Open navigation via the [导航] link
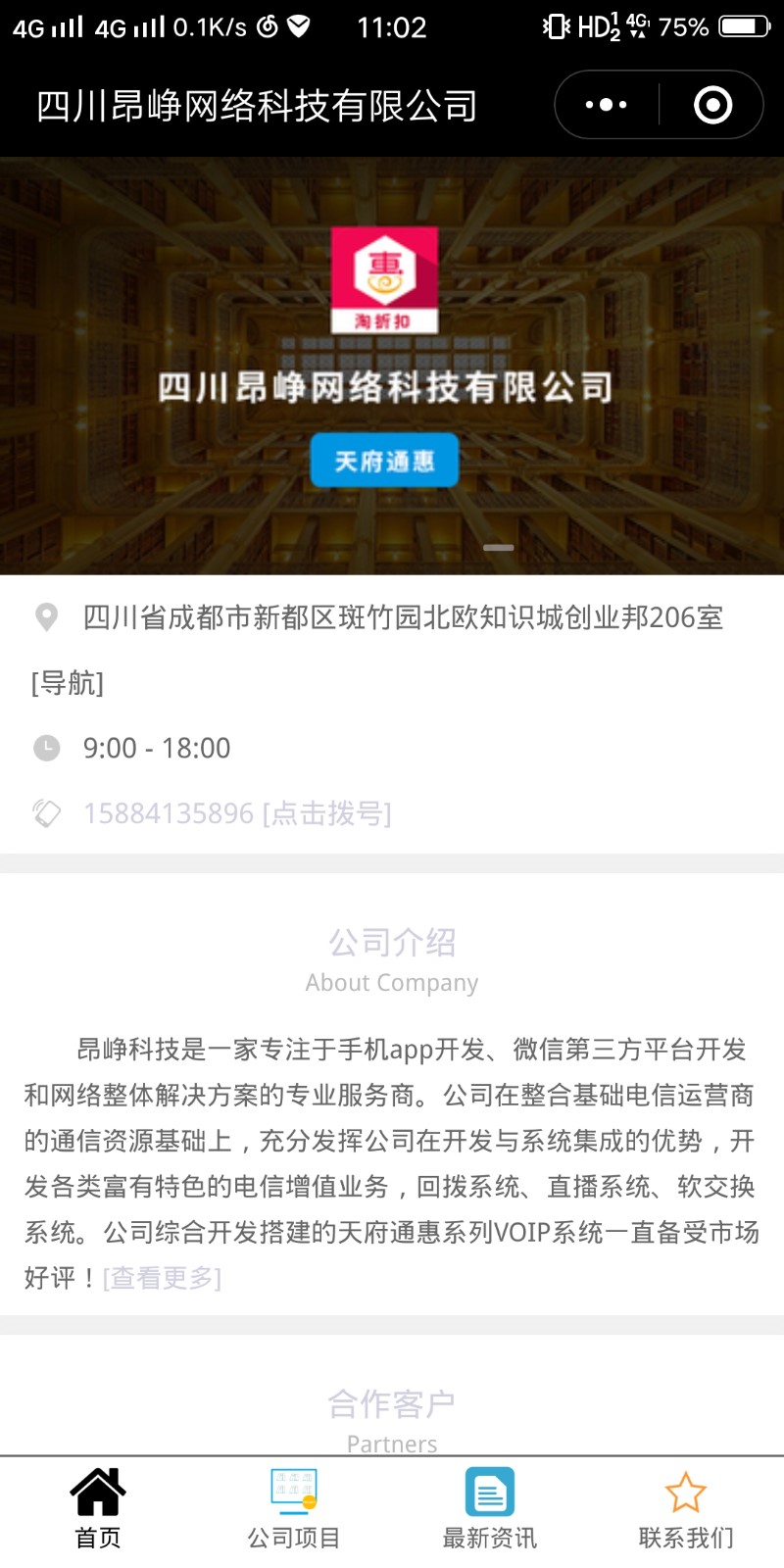The image size is (784, 1568). click(x=68, y=683)
